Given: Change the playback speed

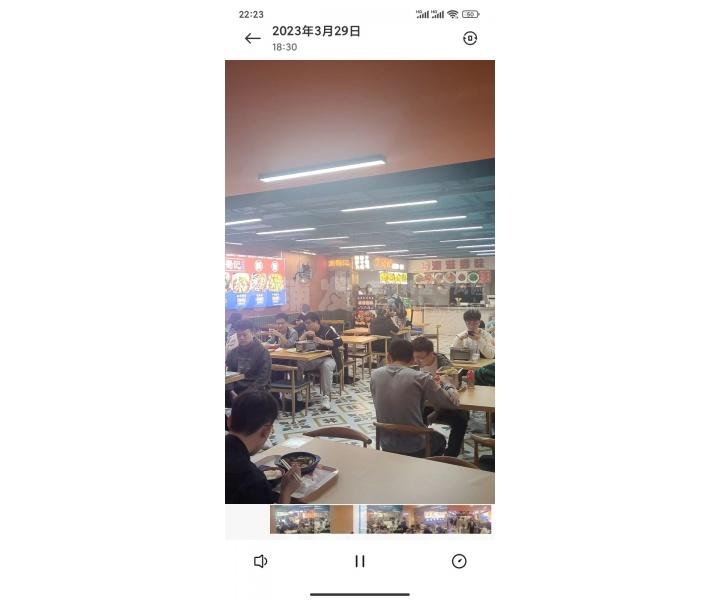Looking at the screenshot, I should [459, 561].
